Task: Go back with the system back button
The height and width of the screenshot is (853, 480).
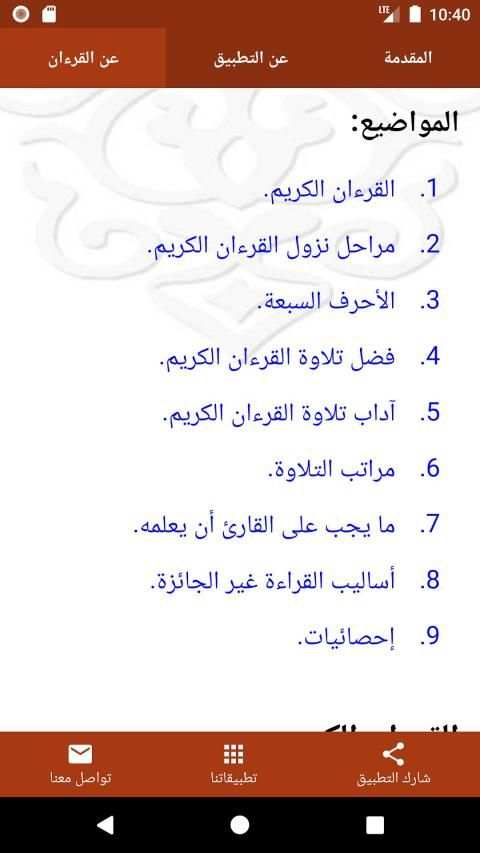Action: 106,825
